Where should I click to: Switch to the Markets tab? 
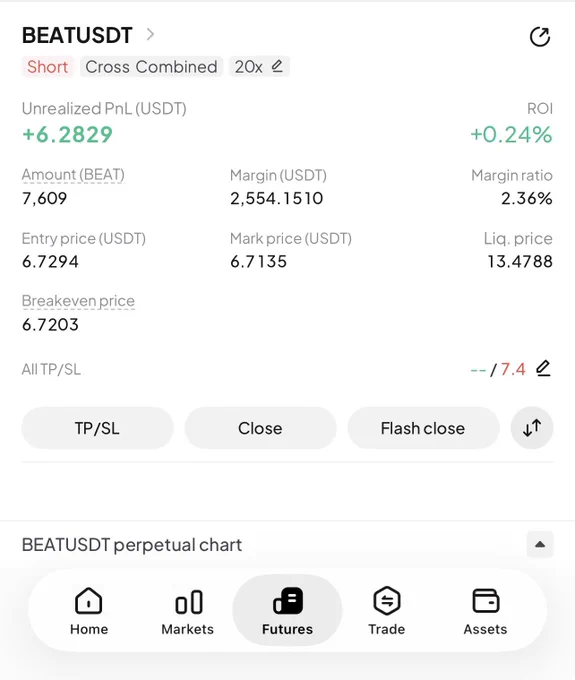188,611
